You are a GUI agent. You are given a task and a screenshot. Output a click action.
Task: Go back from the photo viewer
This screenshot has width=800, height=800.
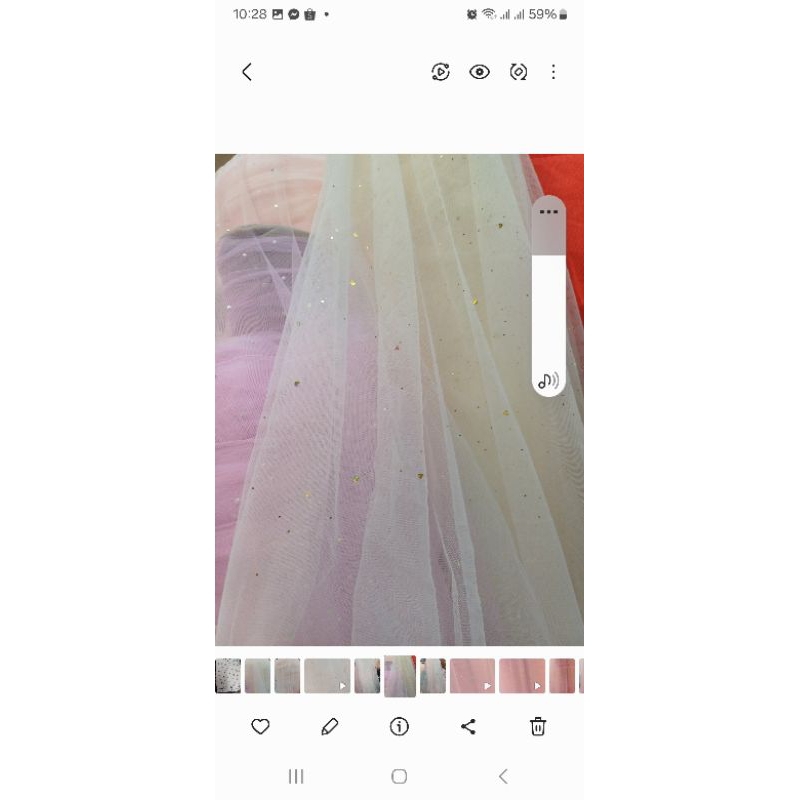[x=247, y=72]
